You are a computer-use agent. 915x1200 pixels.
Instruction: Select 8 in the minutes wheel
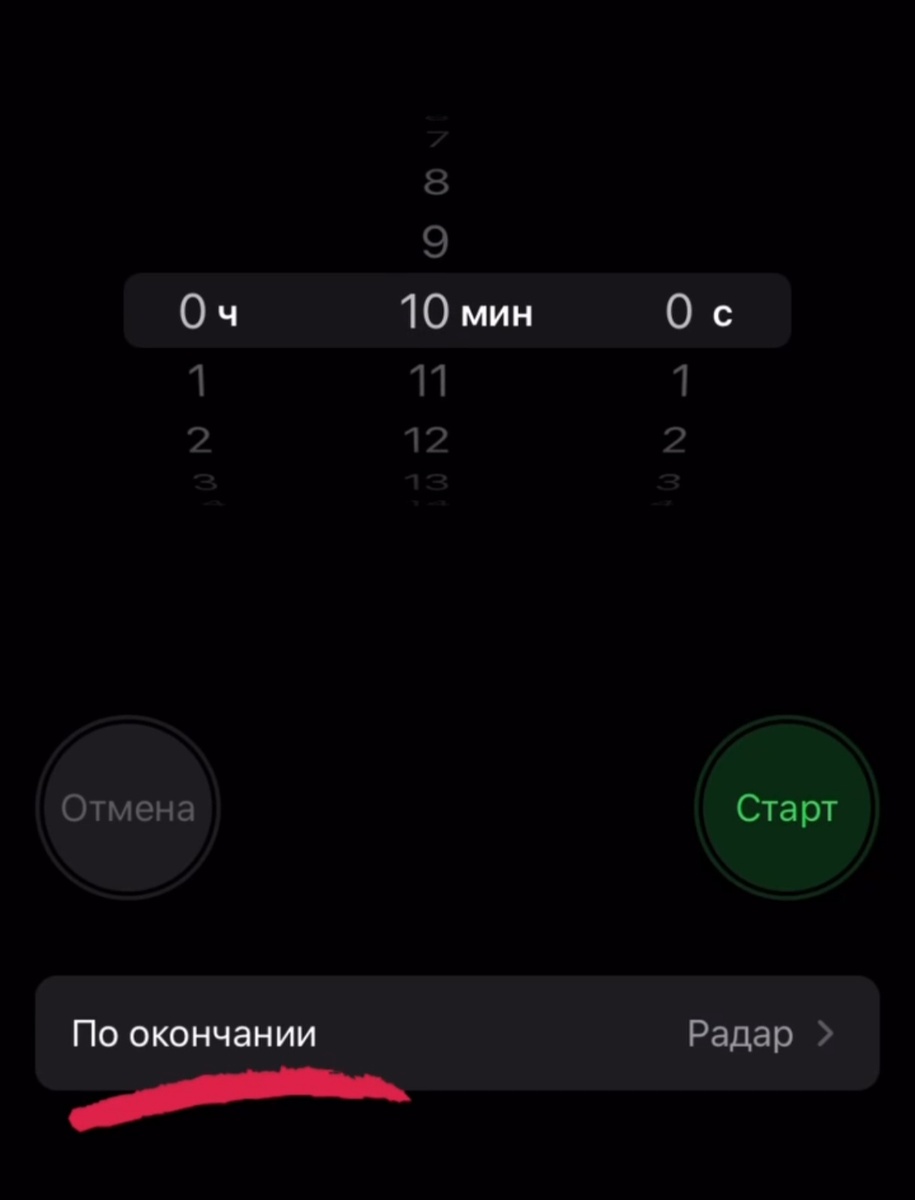[x=436, y=183]
